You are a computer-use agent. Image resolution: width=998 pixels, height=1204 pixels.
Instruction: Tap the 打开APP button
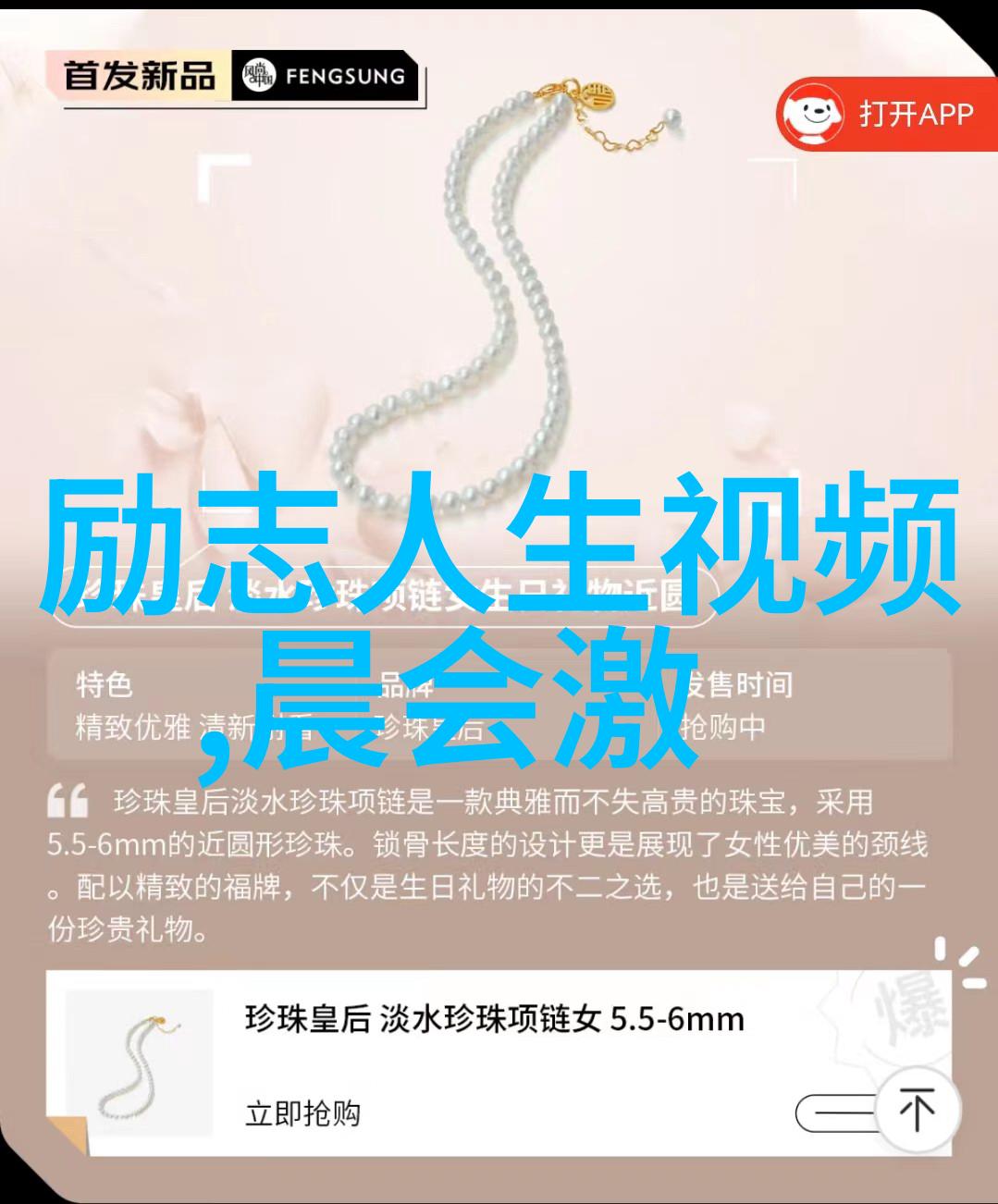coord(886,115)
